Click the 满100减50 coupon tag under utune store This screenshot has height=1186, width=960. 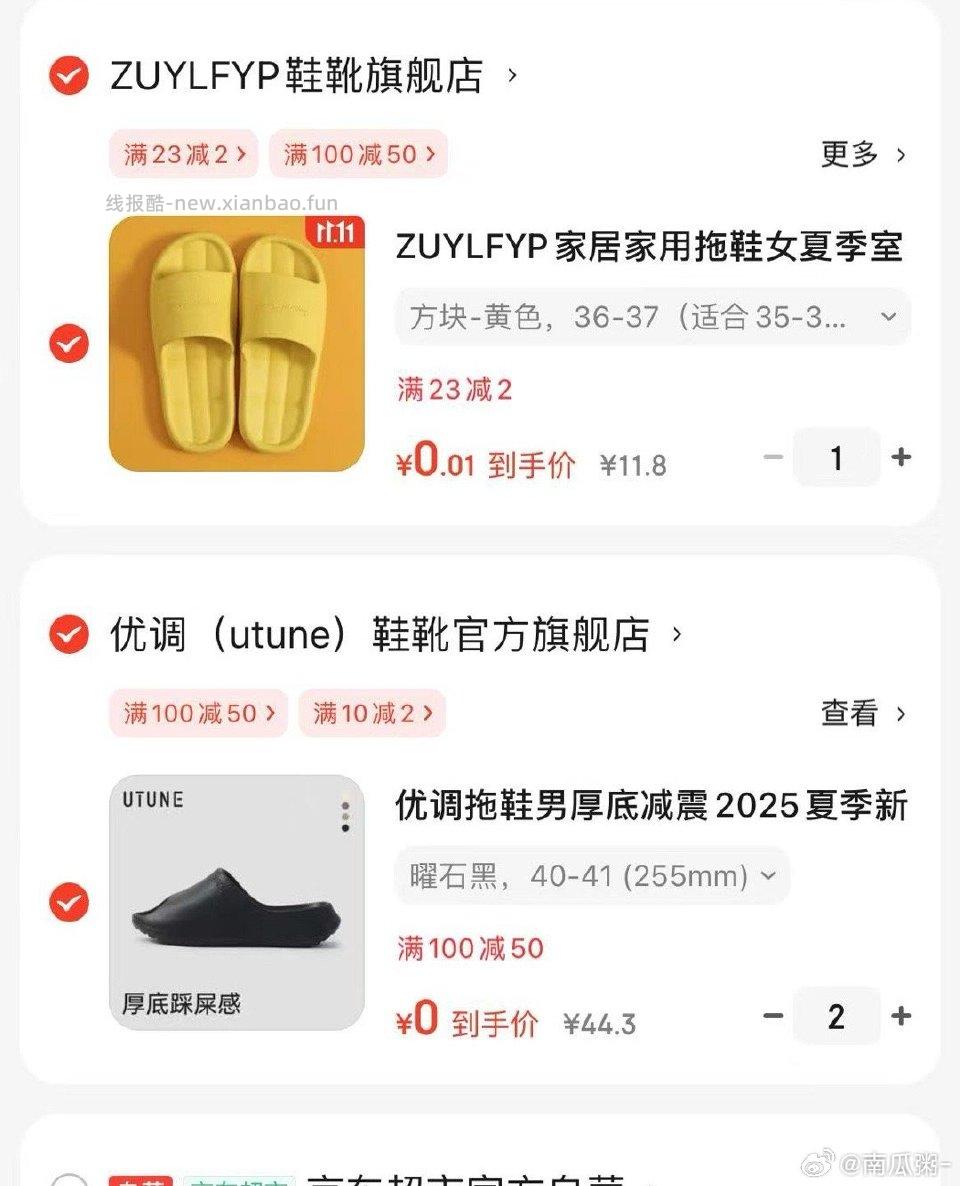click(x=198, y=714)
